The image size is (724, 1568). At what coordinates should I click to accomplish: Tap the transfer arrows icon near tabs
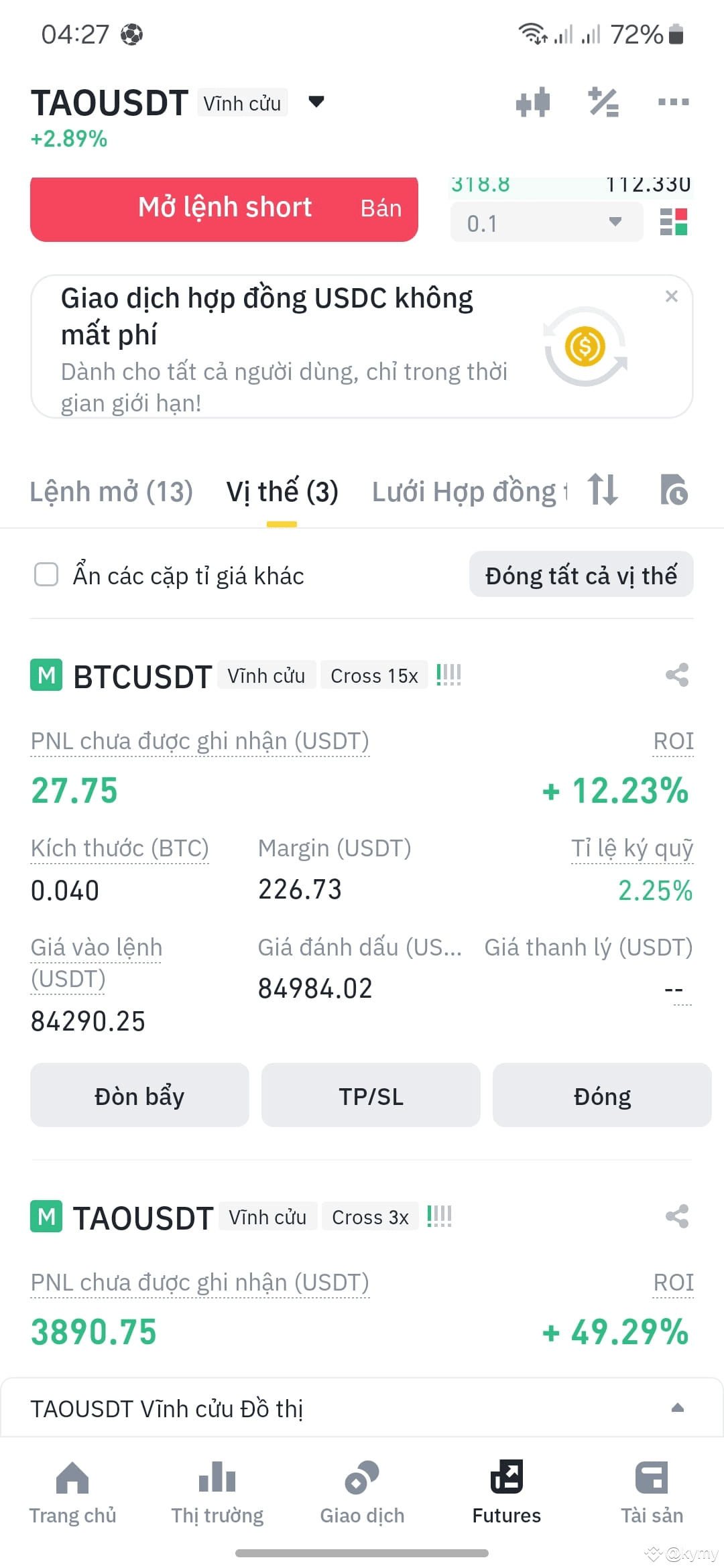[x=601, y=491]
